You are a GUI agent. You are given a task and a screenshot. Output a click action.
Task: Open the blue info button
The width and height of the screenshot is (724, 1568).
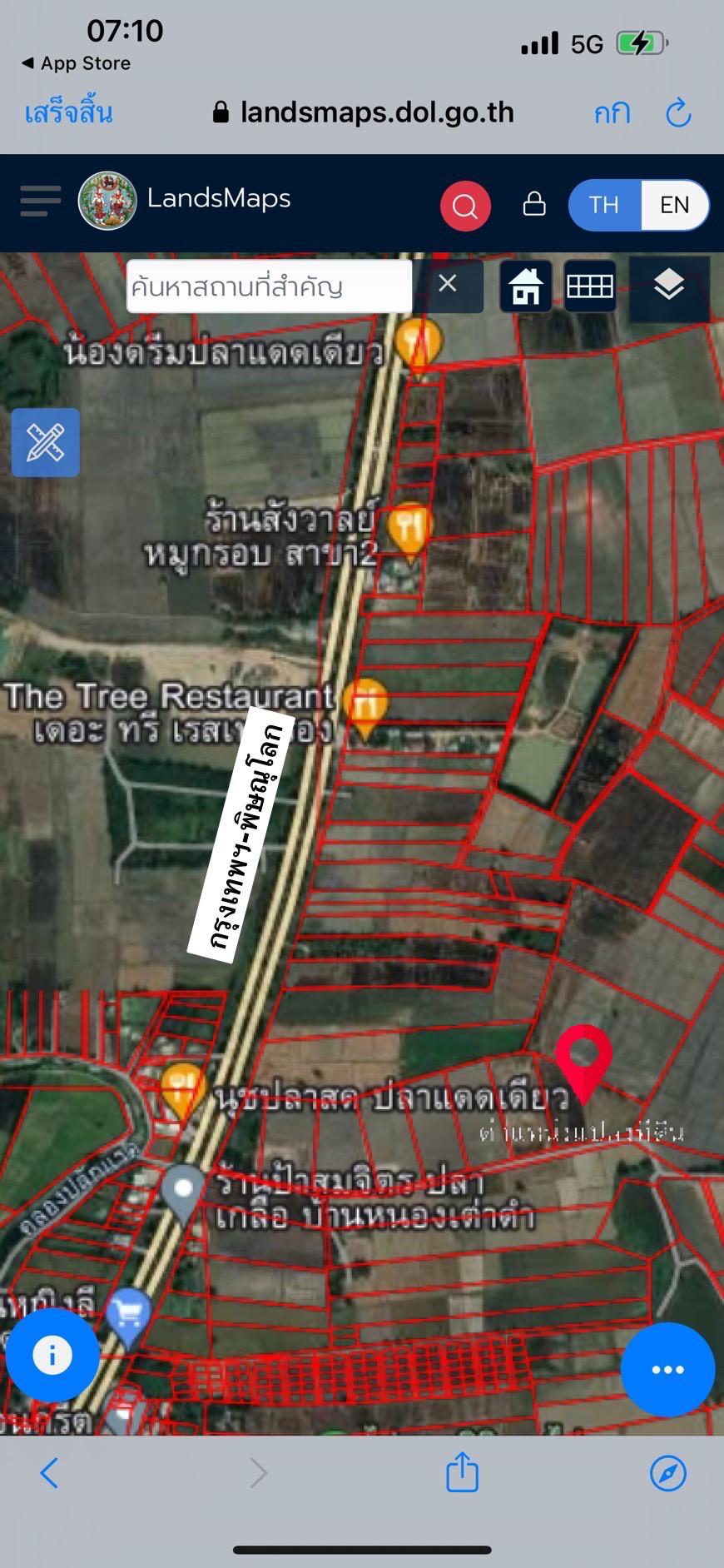point(52,1355)
